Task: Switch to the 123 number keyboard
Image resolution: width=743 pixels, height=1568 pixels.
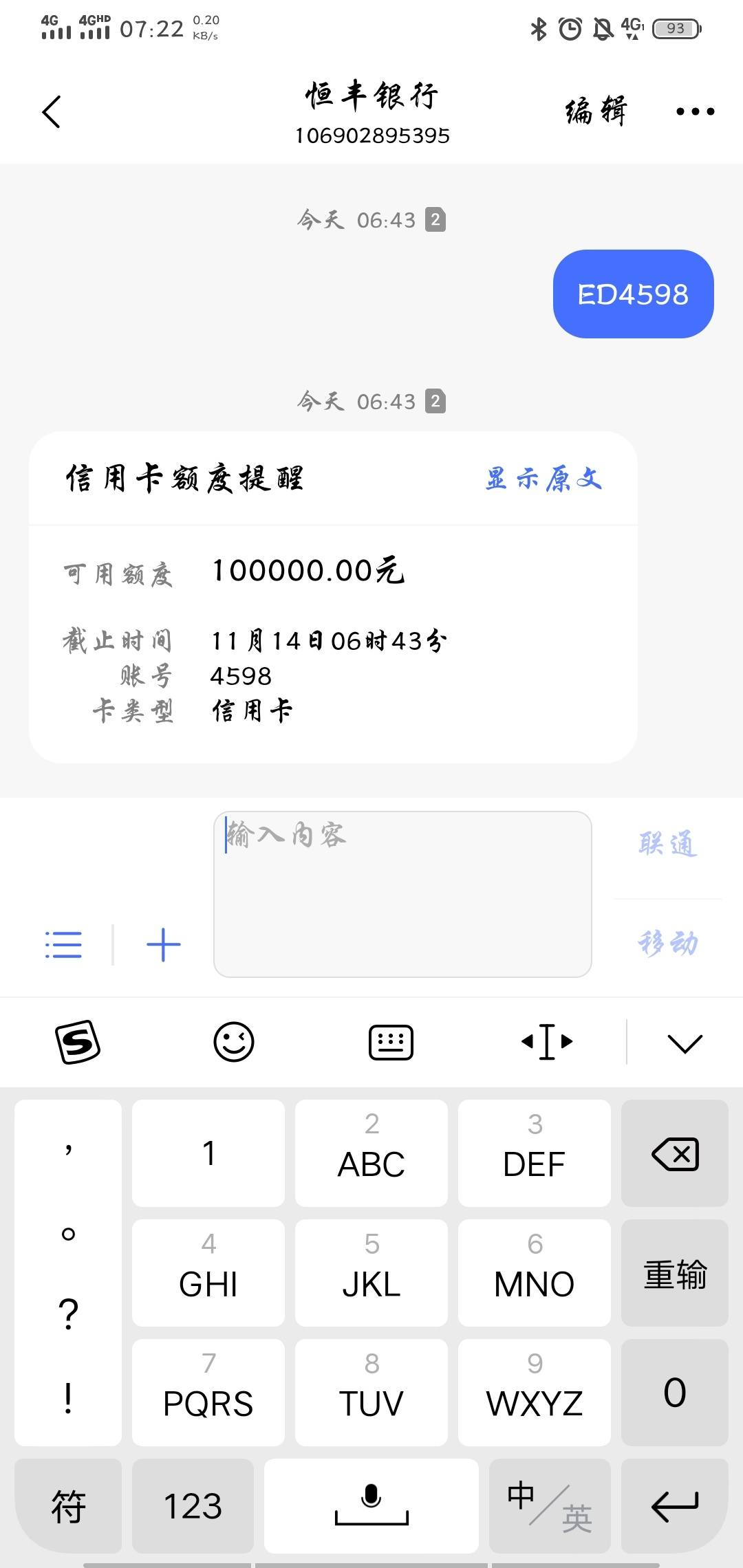Action: (193, 1506)
